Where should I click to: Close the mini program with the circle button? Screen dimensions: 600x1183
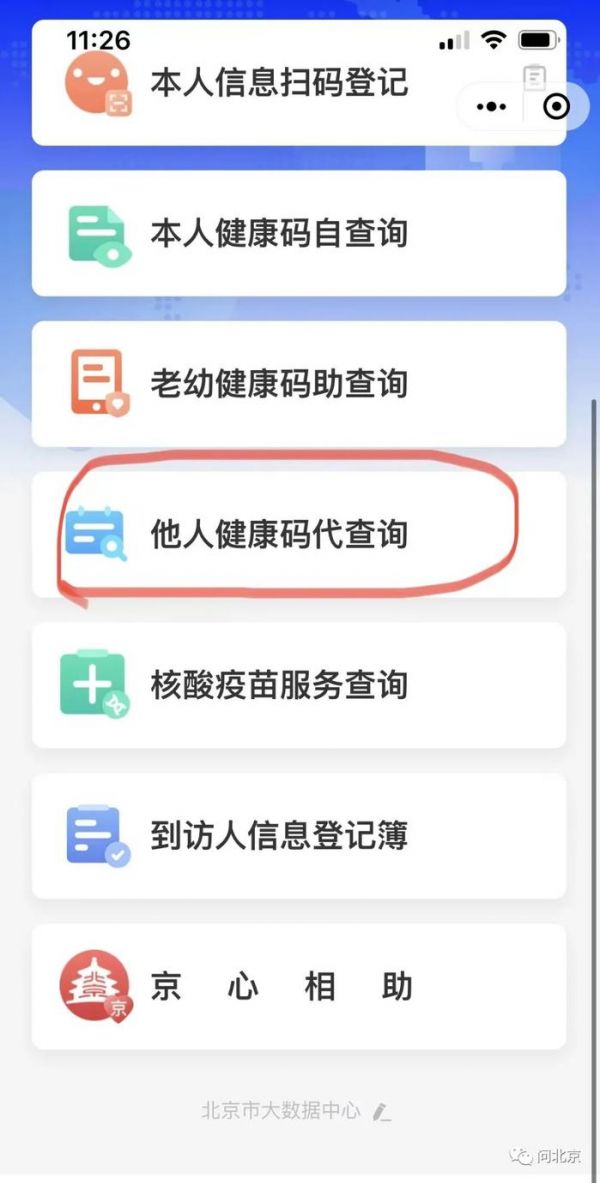(x=555, y=105)
